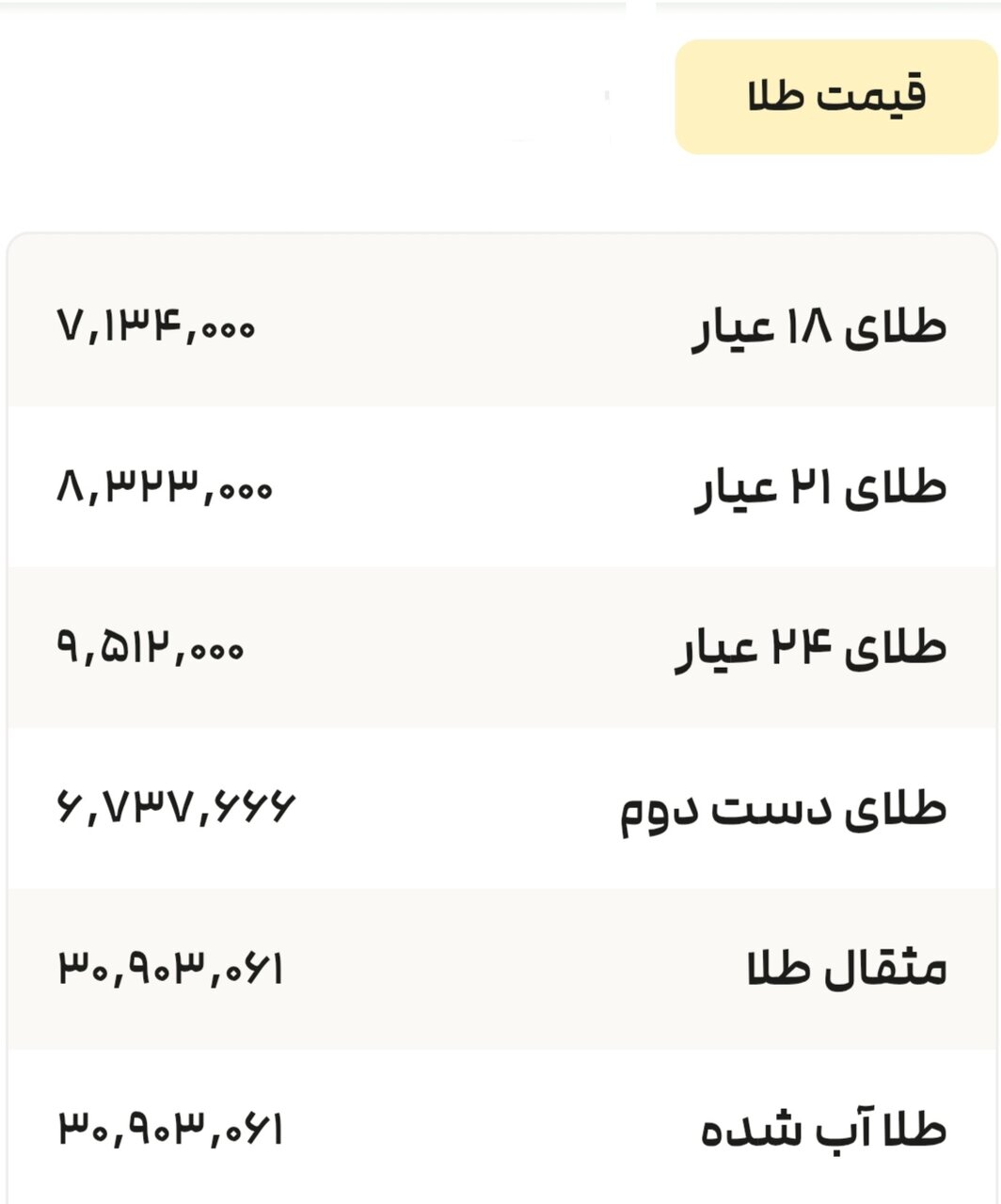Open the 18-karat gold row
Image resolution: width=1001 pixels, height=1204 pixels.
coord(500,329)
